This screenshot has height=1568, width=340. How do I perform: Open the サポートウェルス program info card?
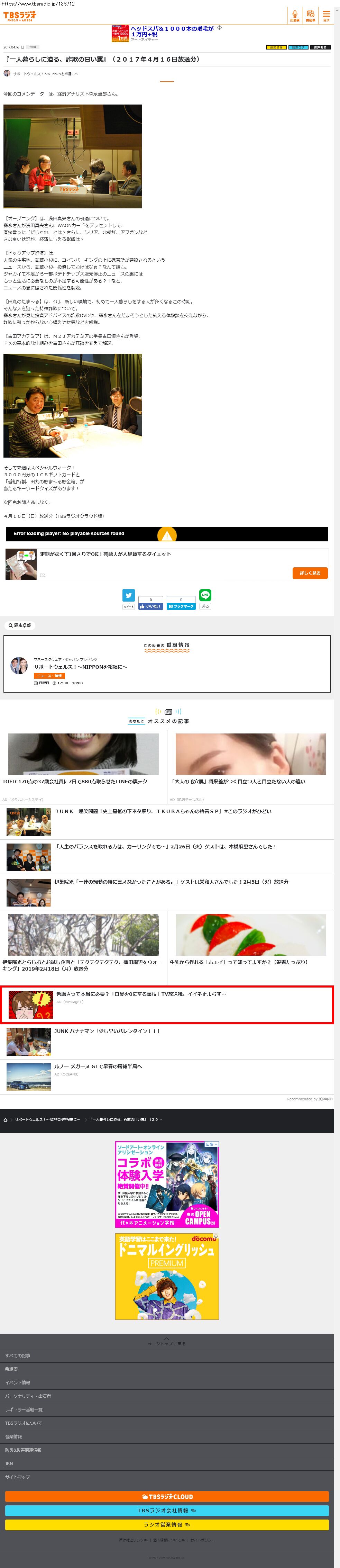click(x=167, y=664)
